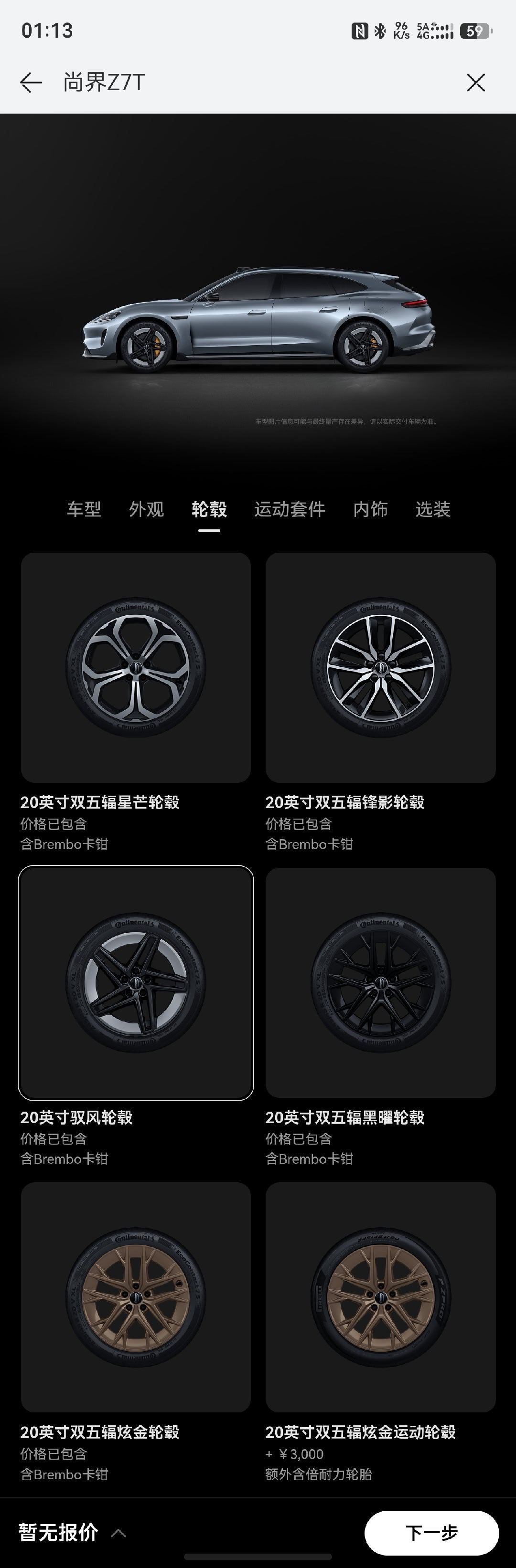Image resolution: width=516 pixels, height=1568 pixels.
Task: Open the 运动套件 tab
Action: tap(290, 509)
